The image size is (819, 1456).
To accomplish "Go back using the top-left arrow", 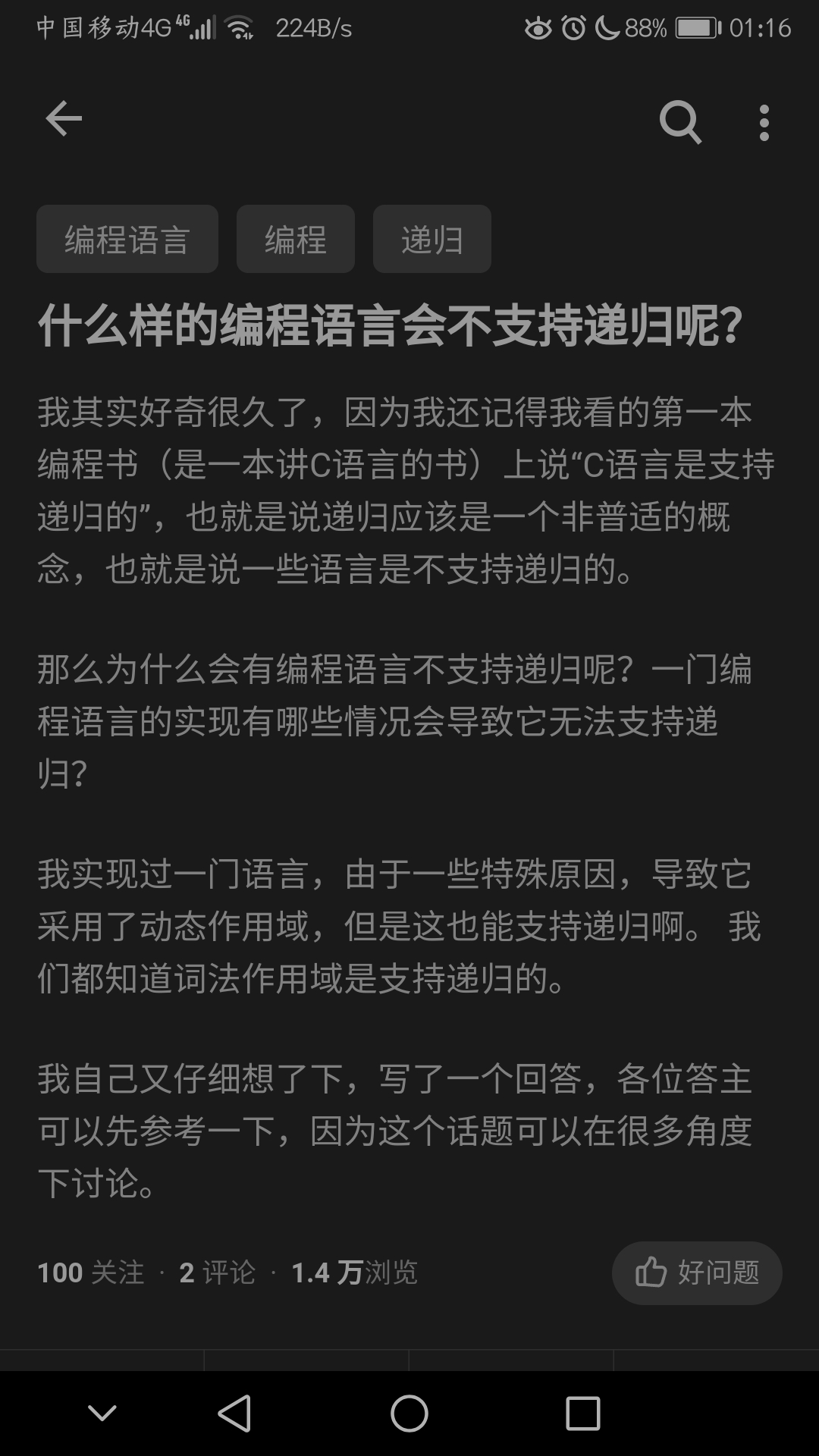I will pyautogui.click(x=64, y=119).
